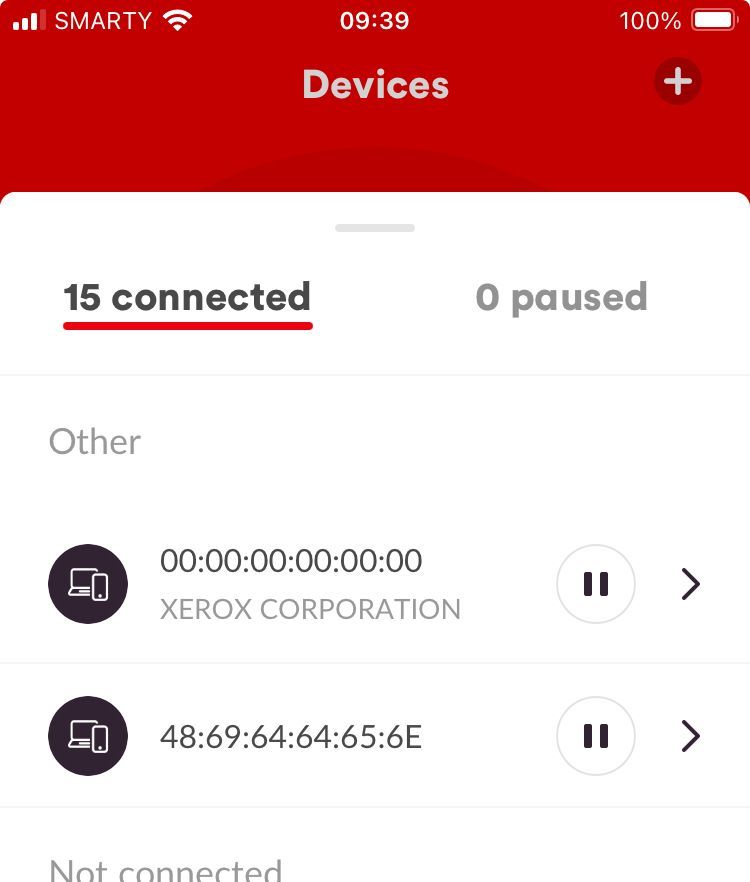The width and height of the screenshot is (750, 882).
Task: Switch to the 0 paused tab
Action: (x=561, y=298)
